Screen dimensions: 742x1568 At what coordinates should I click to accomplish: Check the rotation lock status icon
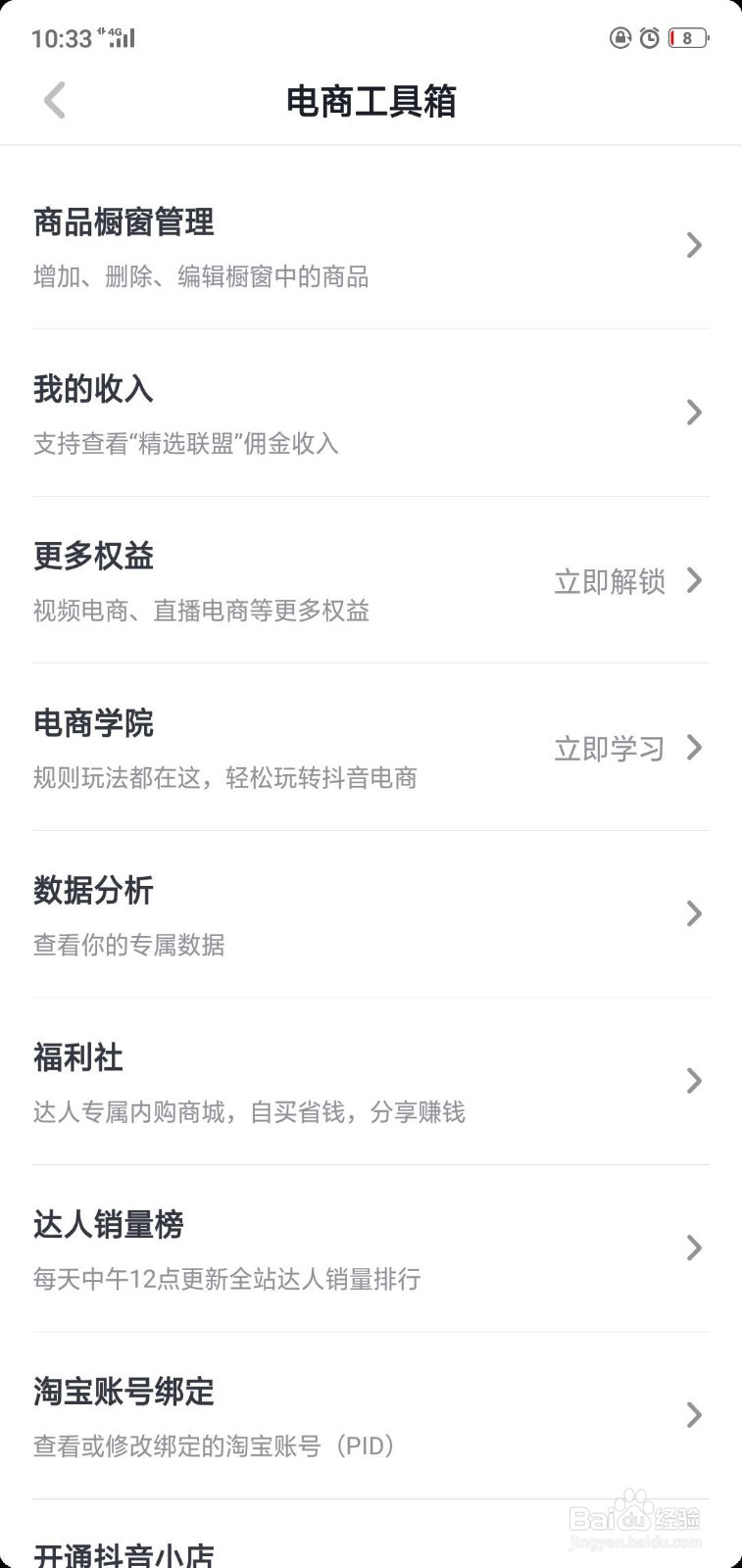pos(620,37)
